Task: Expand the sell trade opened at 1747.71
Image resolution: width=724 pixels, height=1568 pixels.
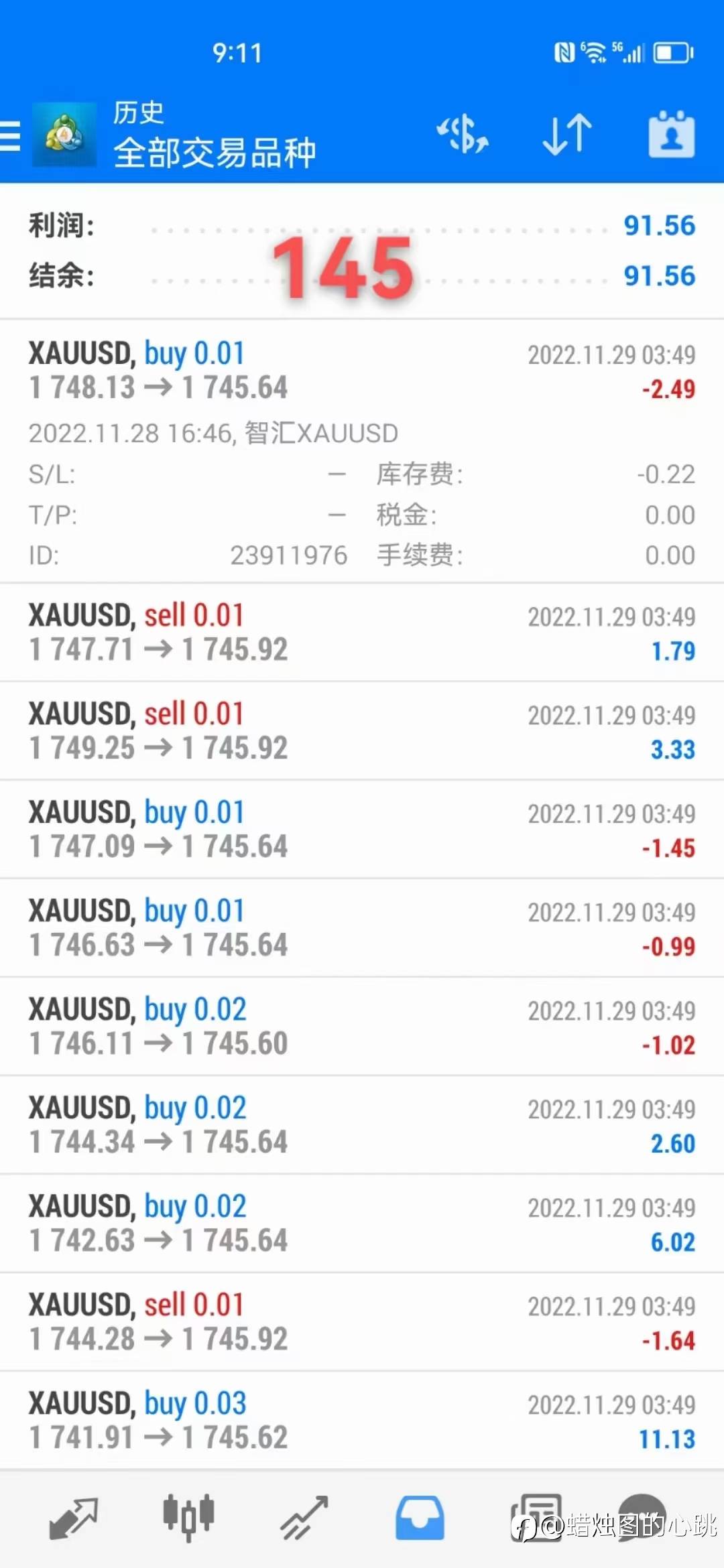Action: click(362, 633)
